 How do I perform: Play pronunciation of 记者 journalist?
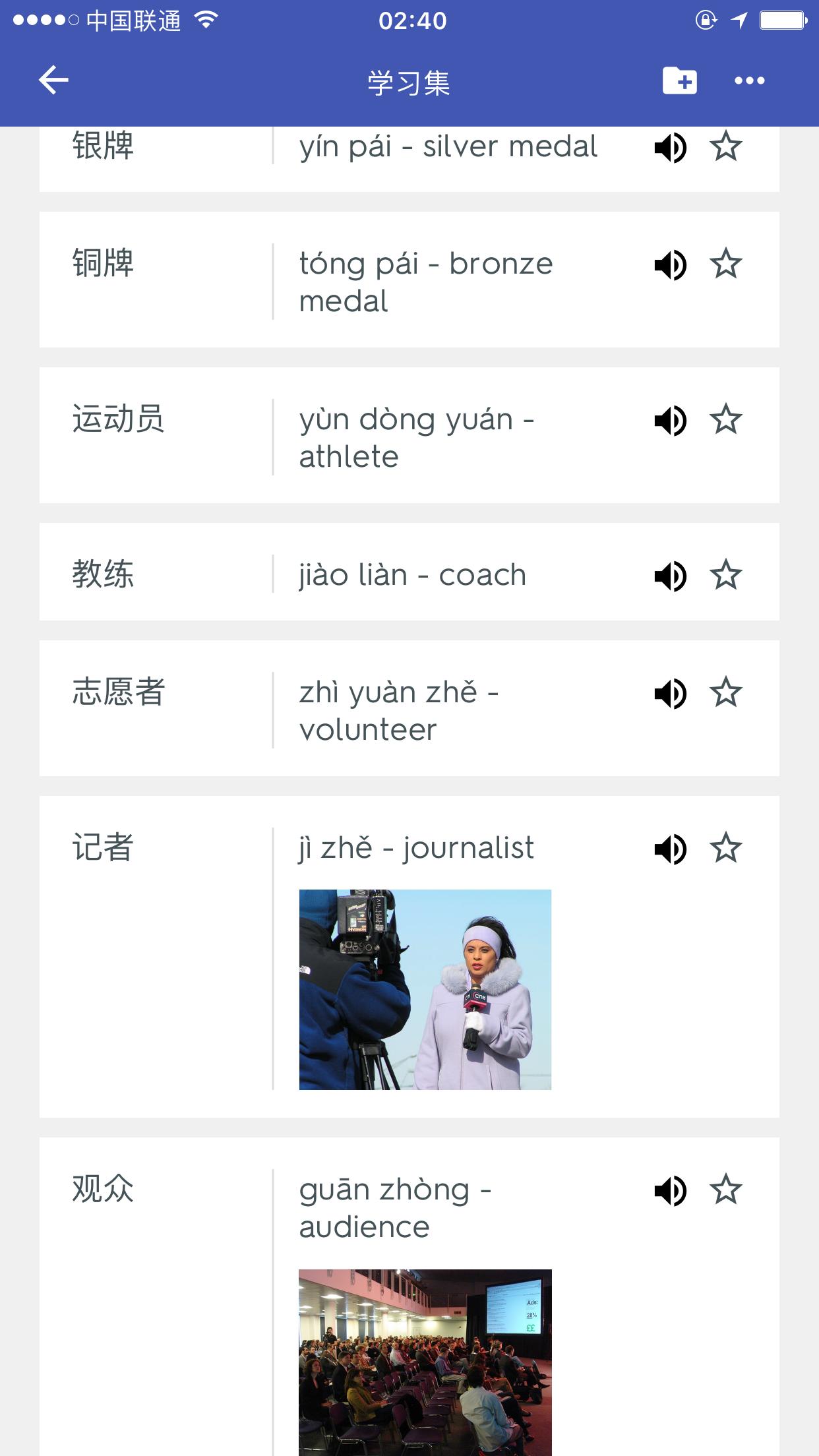671,849
